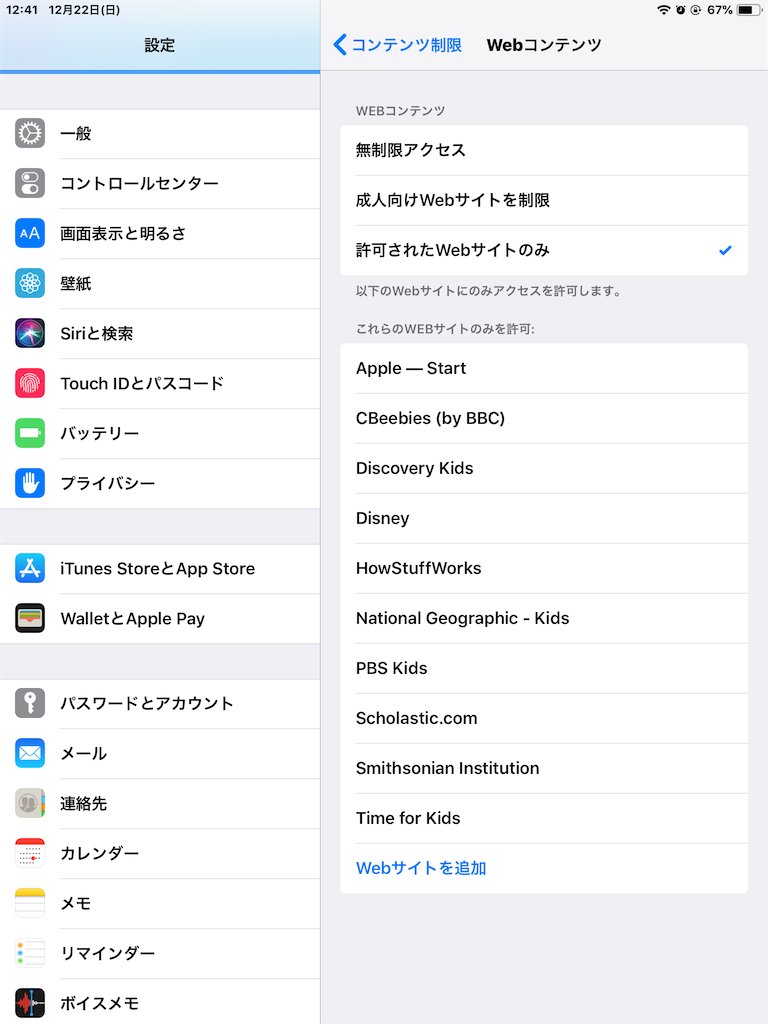The width and height of the screenshot is (768, 1024).
Task: Open プライバシー via the hand icon
Action: [28, 483]
